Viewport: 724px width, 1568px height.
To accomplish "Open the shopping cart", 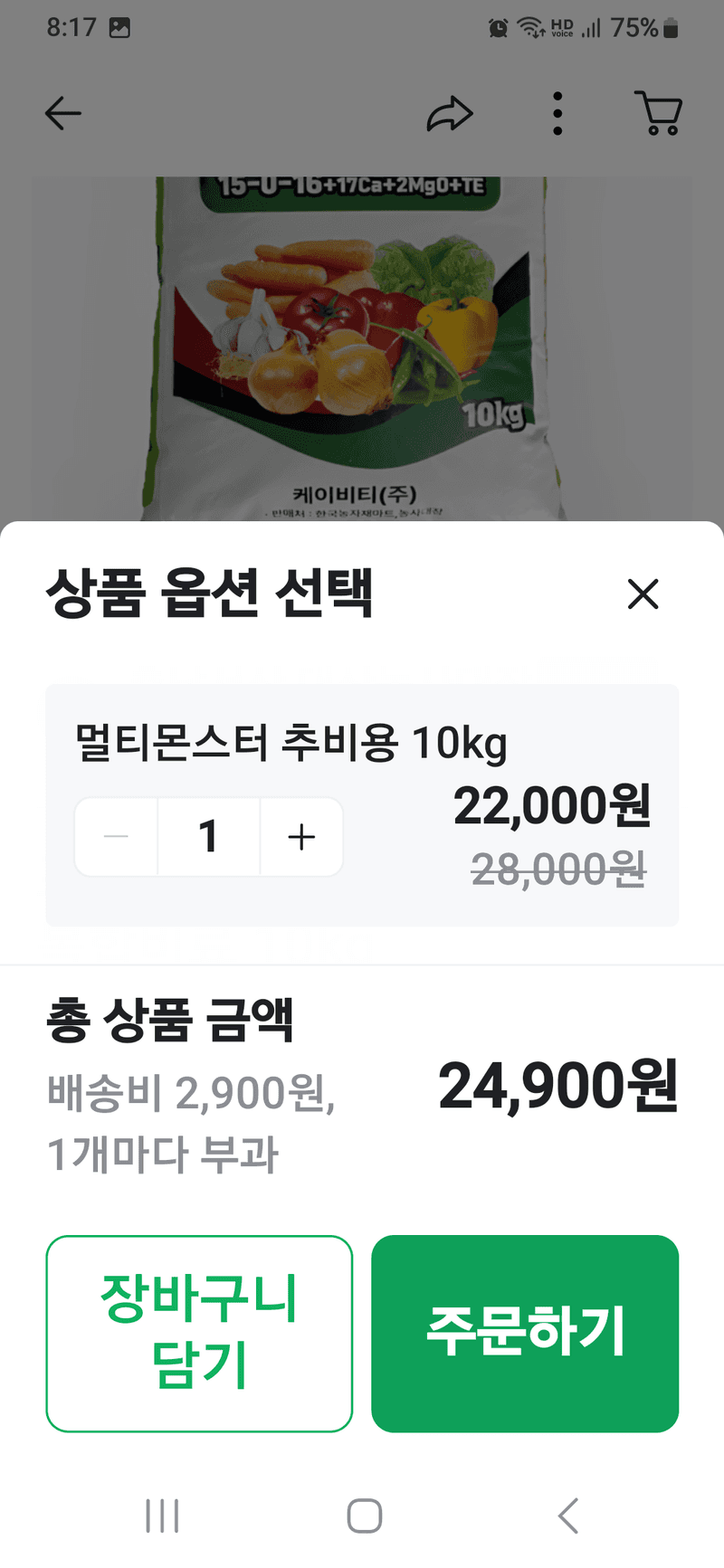I will tap(658, 114).
